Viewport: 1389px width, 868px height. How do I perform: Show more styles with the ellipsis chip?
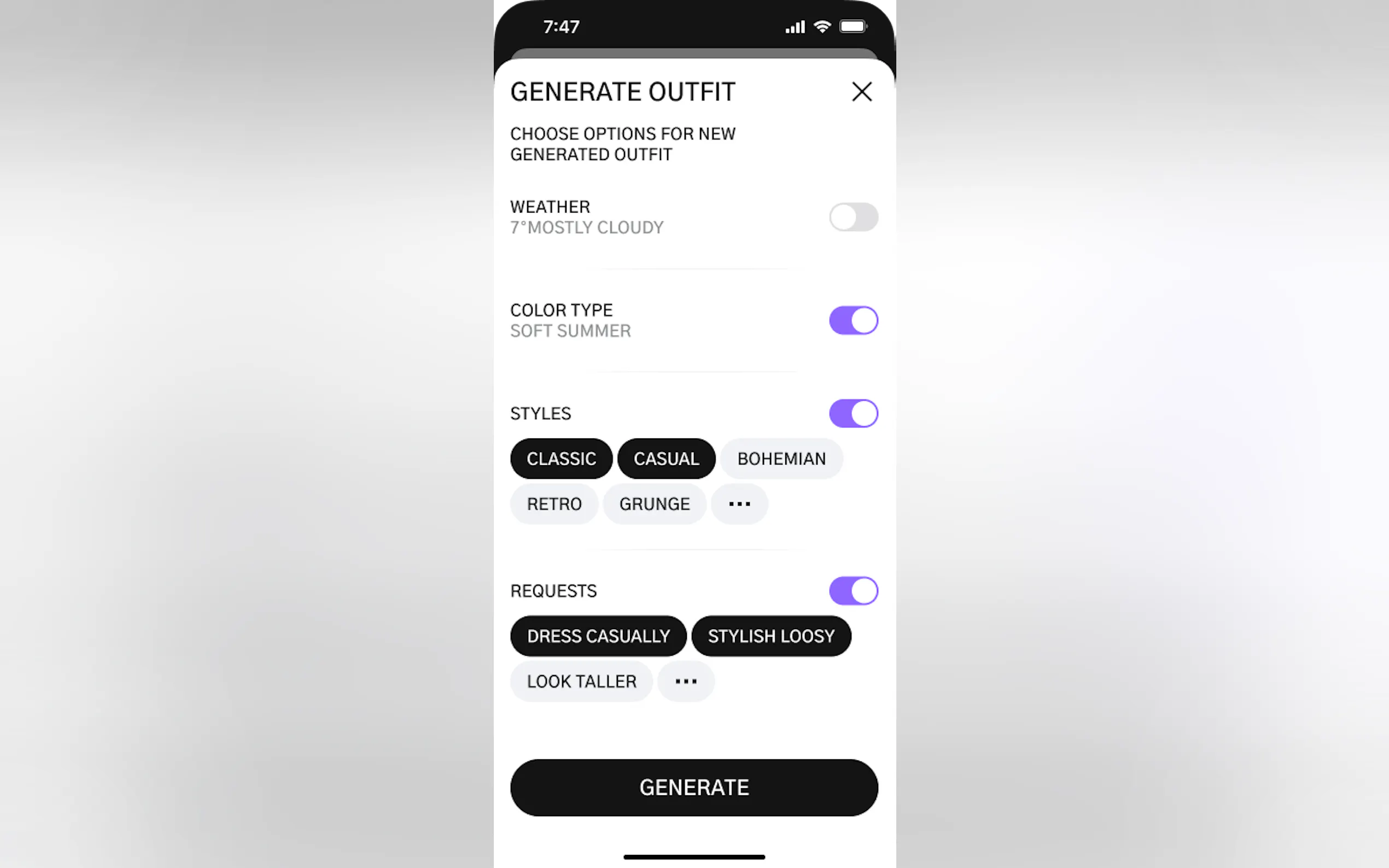tap(739, 504)
